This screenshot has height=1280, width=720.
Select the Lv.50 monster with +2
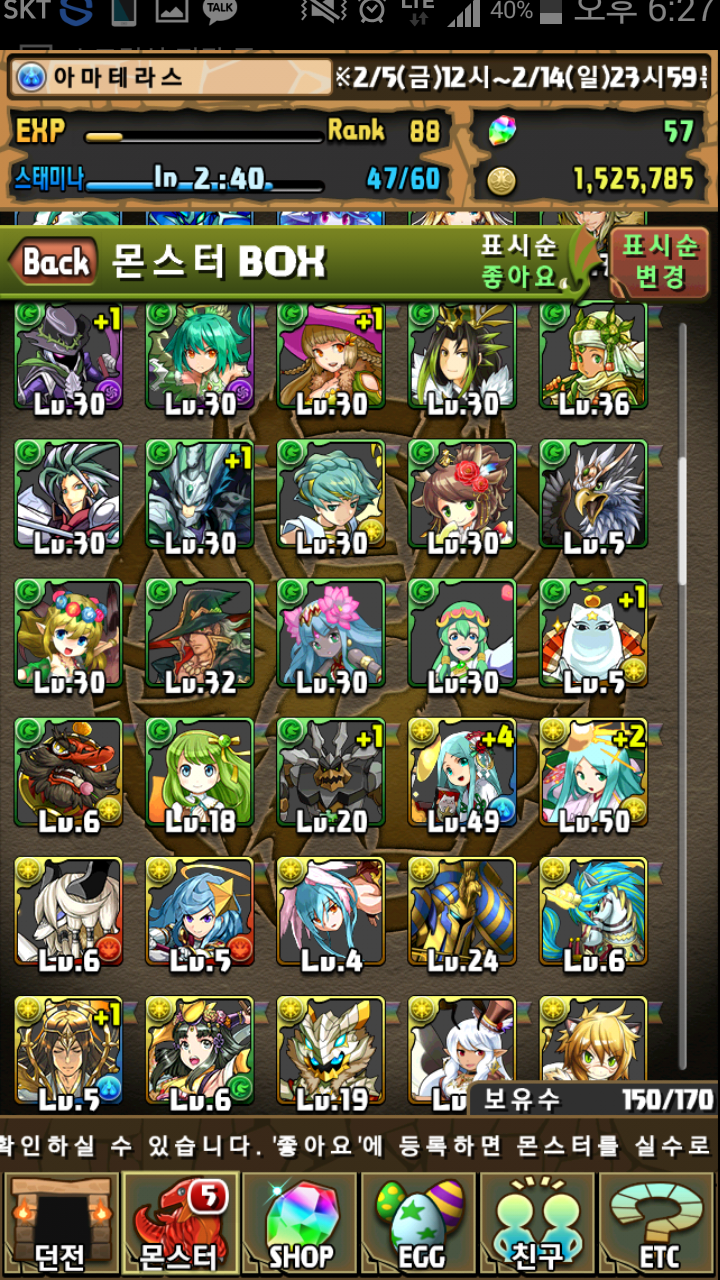[593, 772]
